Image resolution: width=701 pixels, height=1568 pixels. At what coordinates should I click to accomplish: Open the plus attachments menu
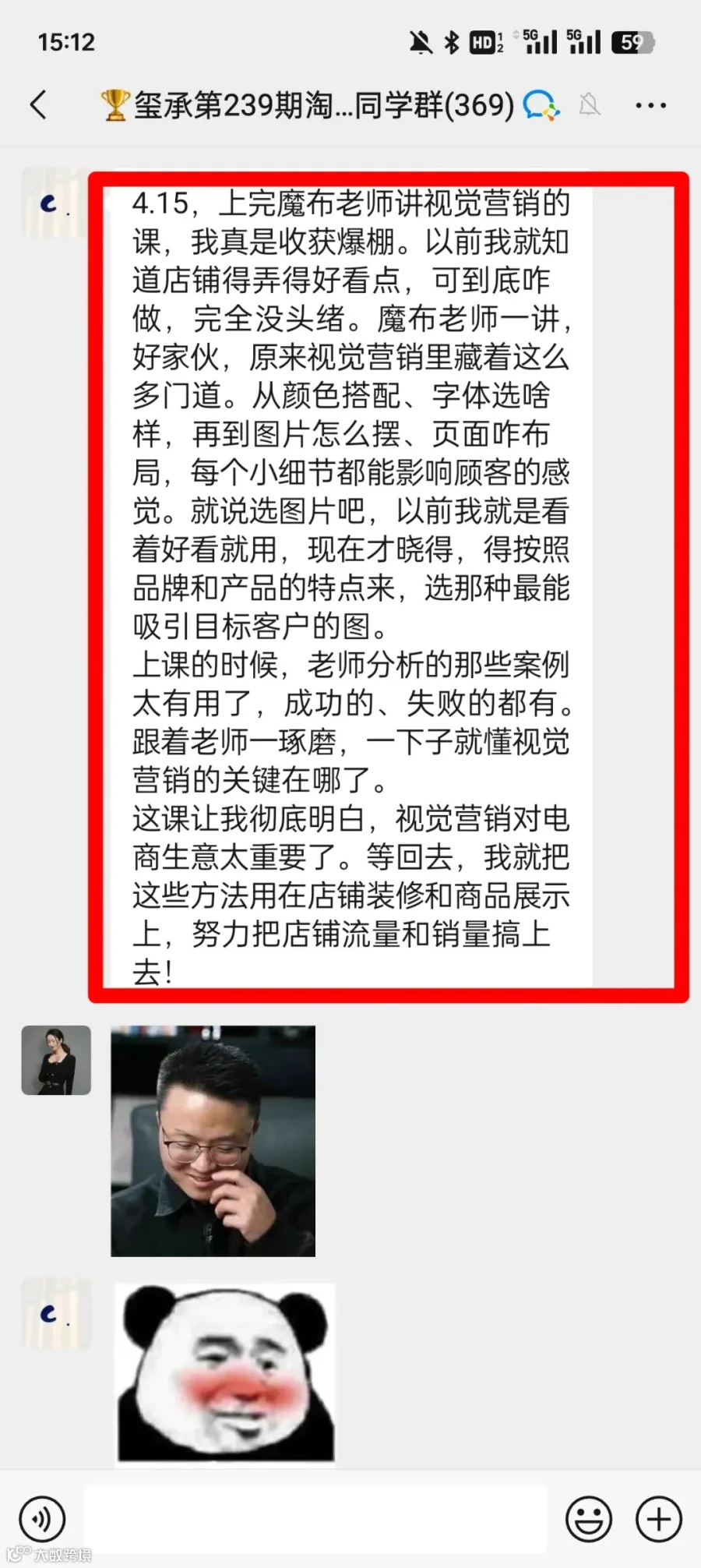pos(659,1519)
